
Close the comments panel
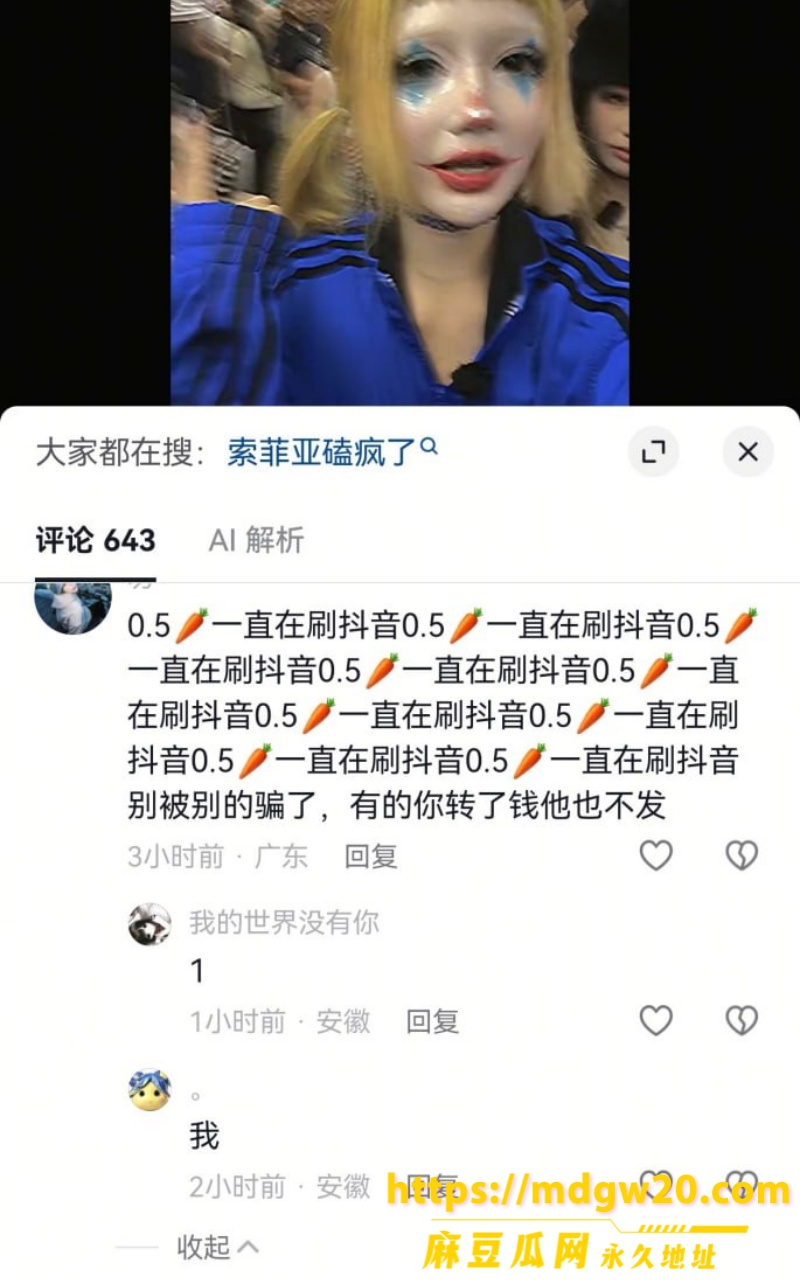click(747, 452)
